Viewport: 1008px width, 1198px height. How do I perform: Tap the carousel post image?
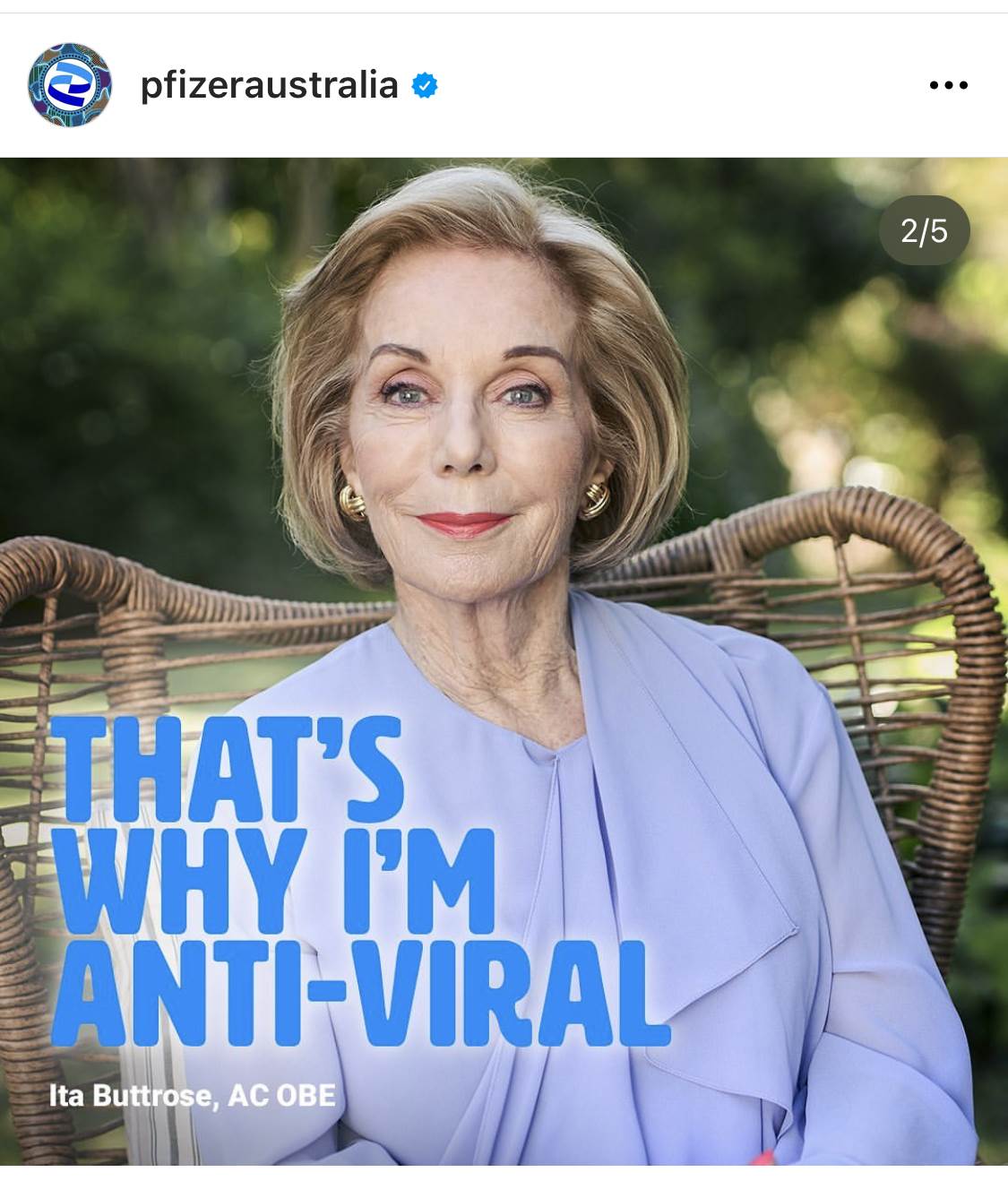tap(504, 663)
